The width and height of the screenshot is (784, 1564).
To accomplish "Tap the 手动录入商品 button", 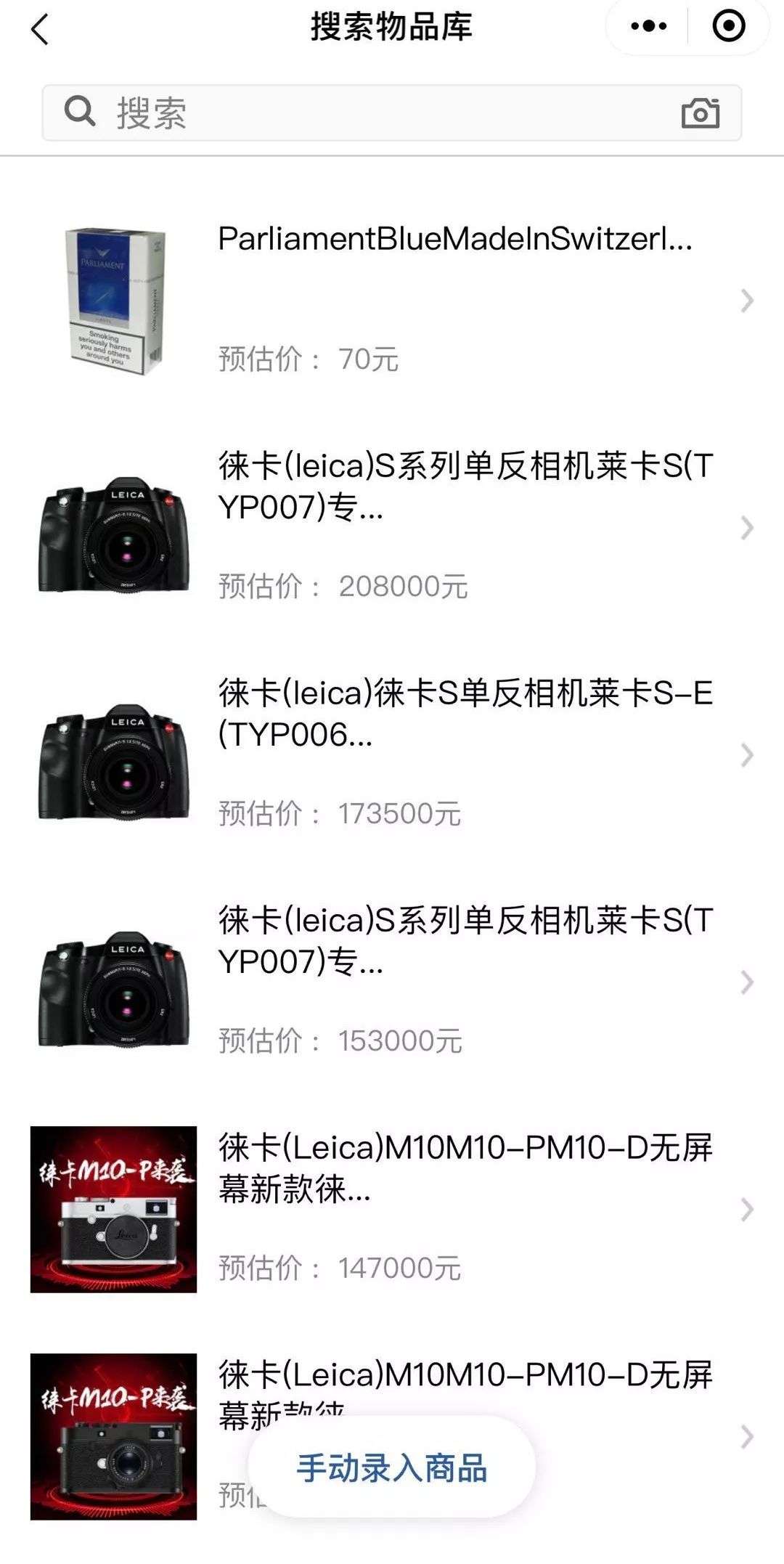I will (x=391, y=1467).
